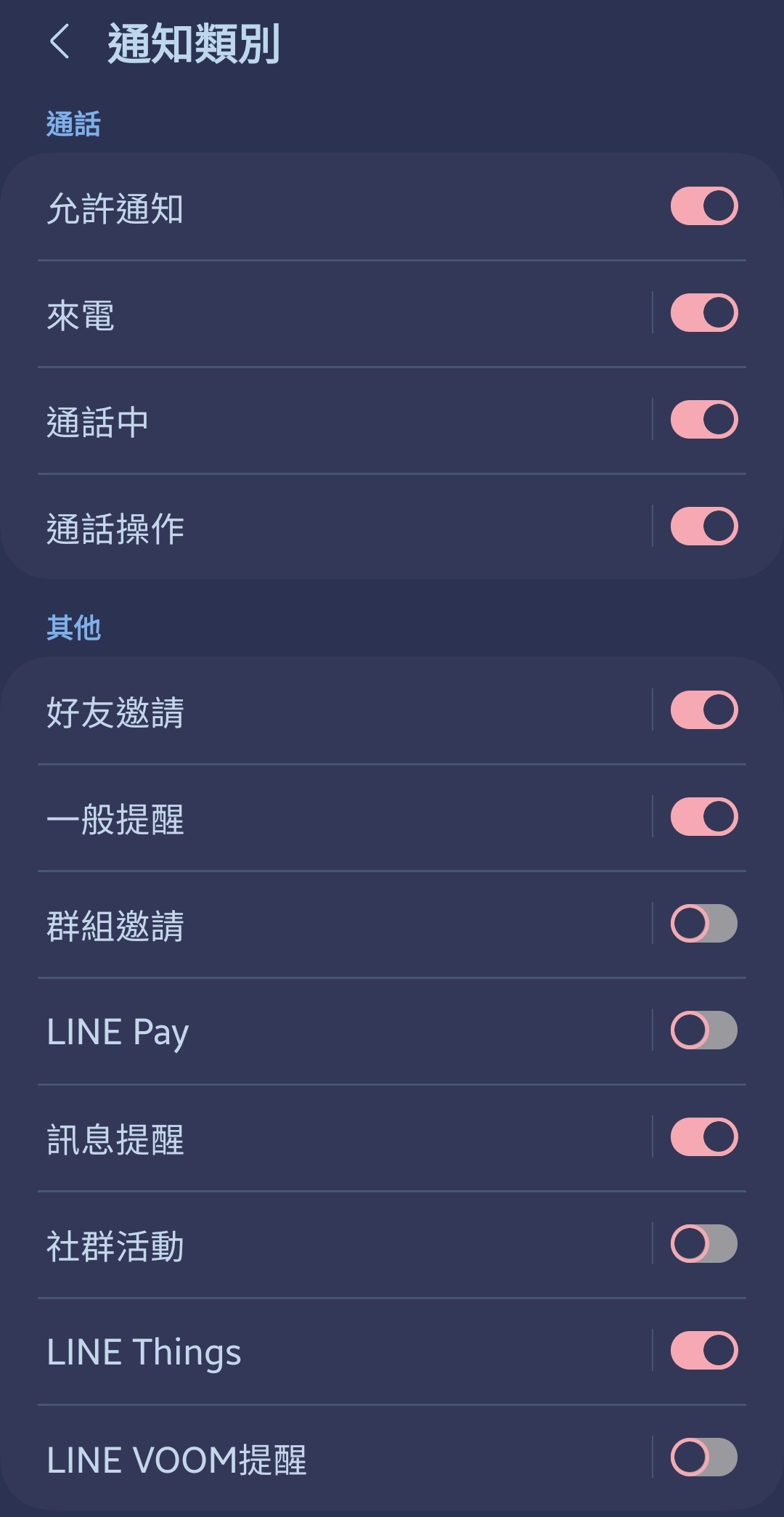
Task: Disable the 來電 notification switch
Action: tap(703, 313)
